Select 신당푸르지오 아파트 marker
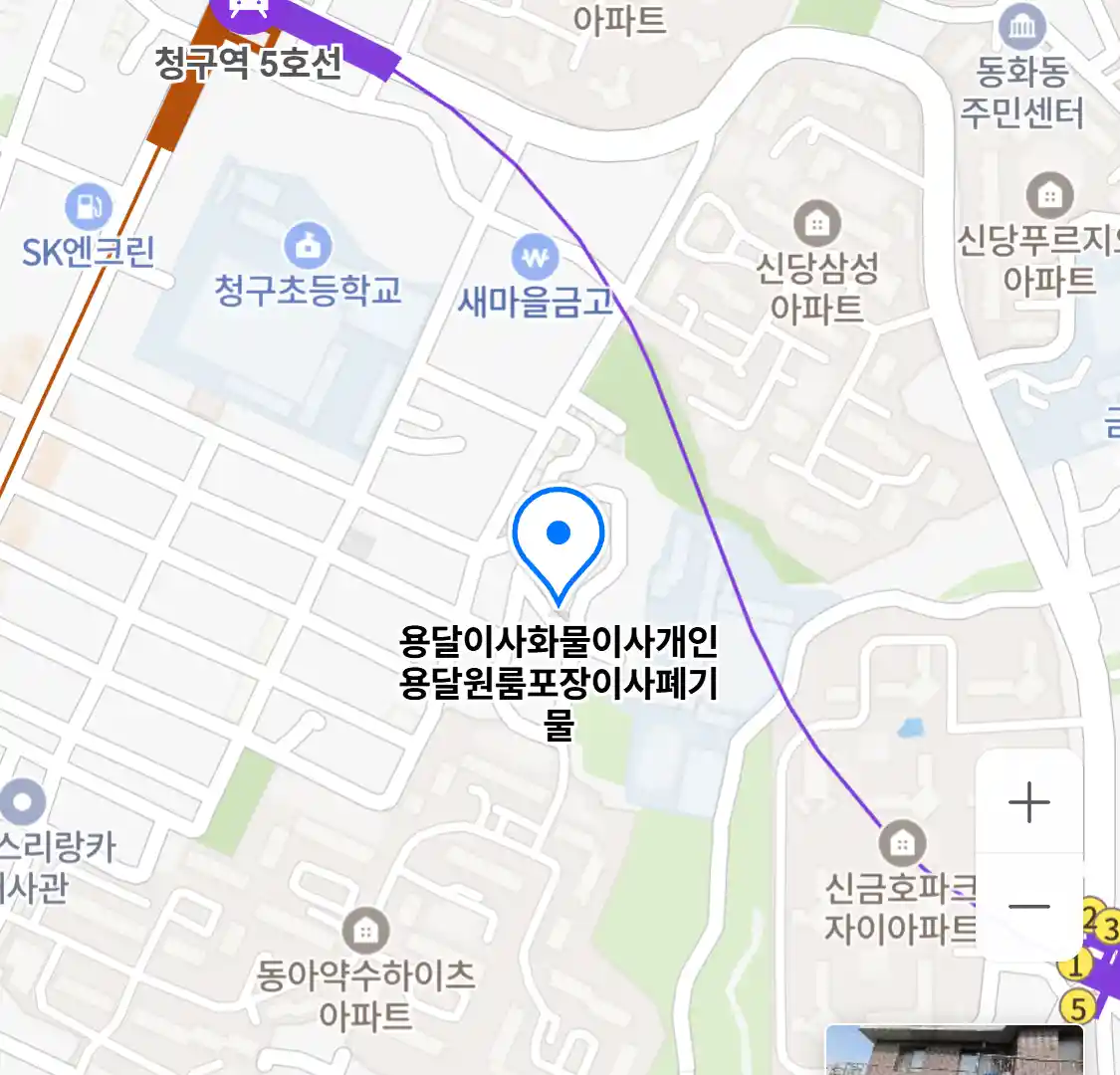1120x1075 pixels. 1048,195
